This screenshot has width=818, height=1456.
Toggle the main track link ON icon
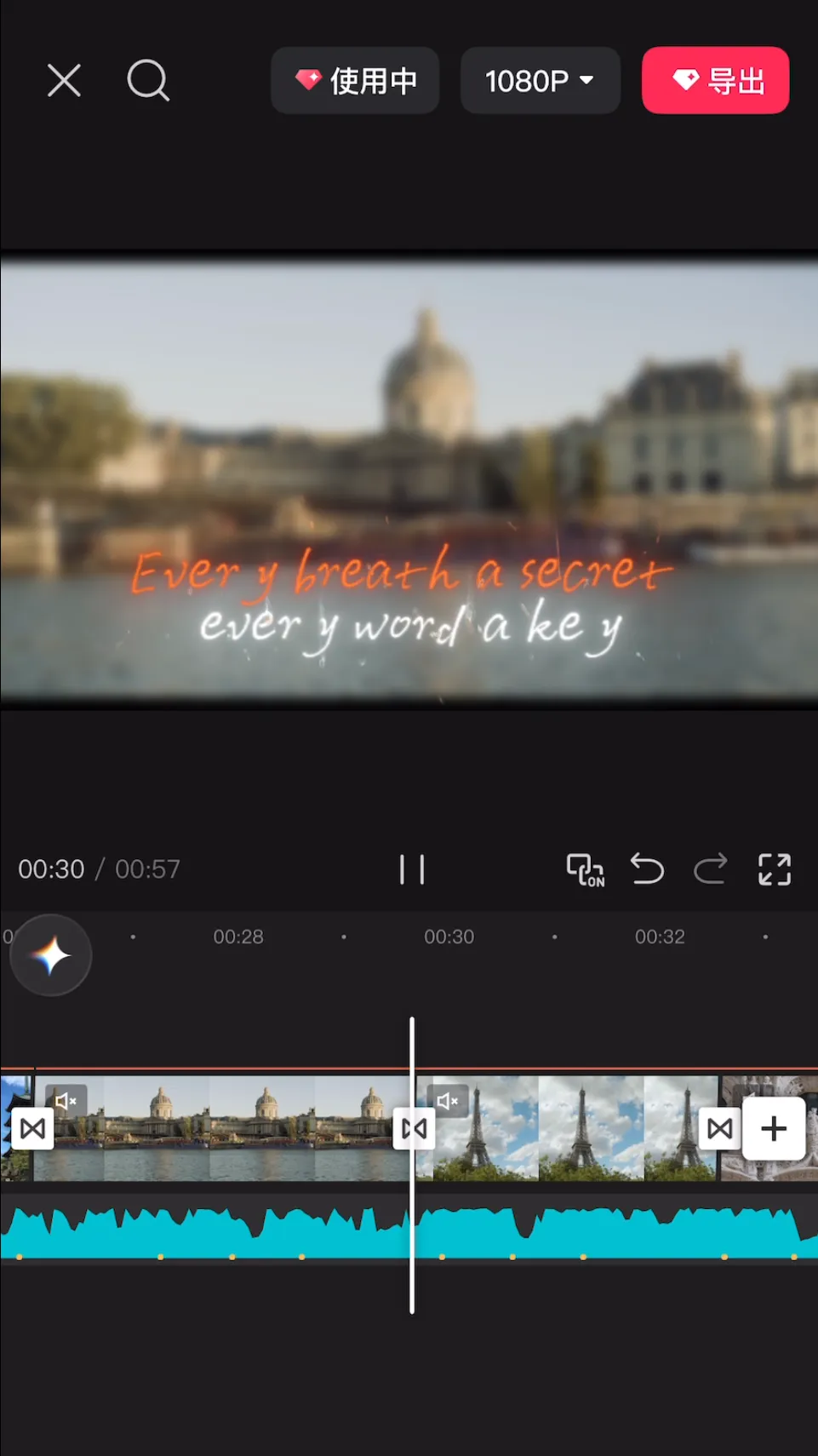[585, 869]
